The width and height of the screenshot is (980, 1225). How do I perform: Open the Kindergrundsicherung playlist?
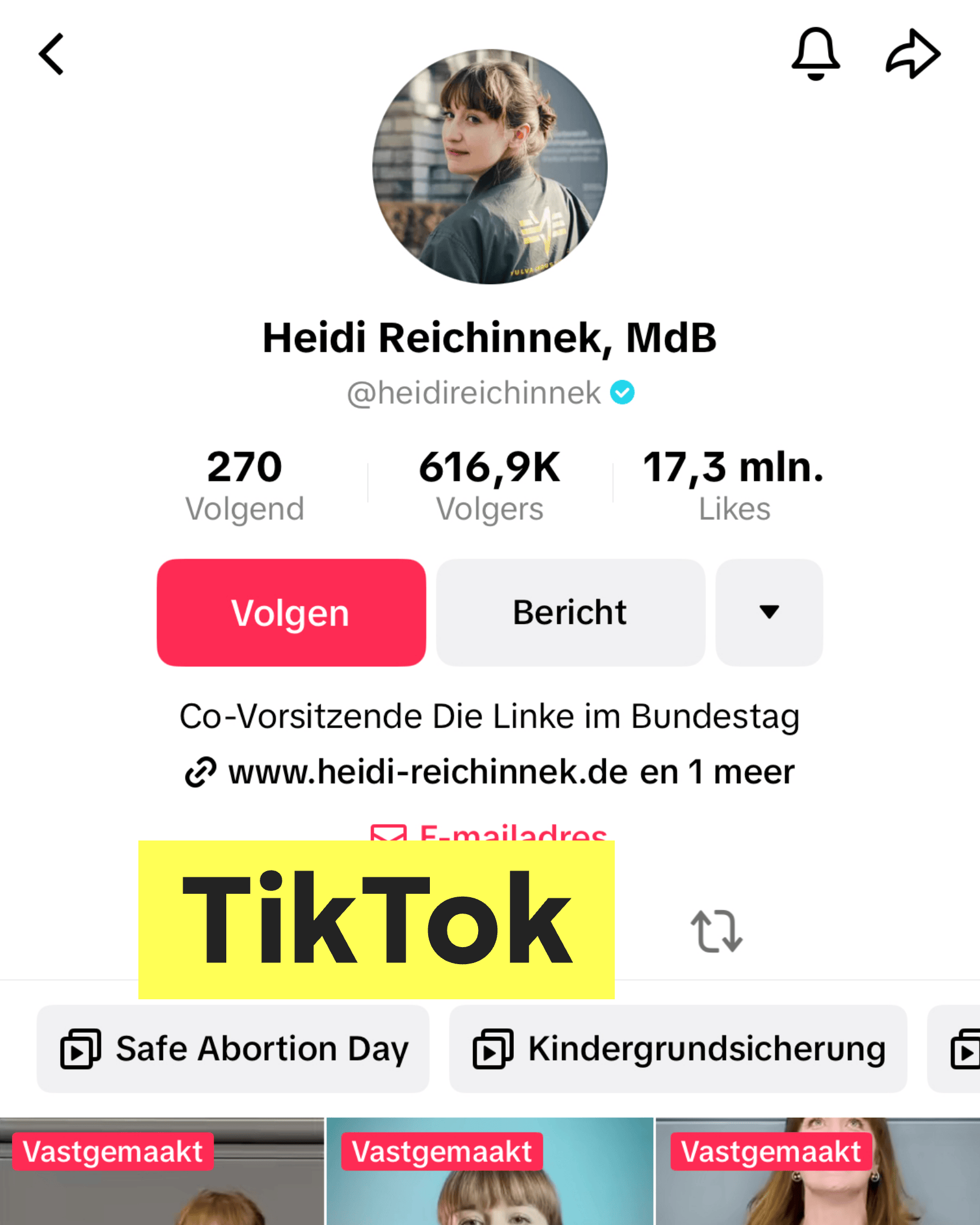678,1049
